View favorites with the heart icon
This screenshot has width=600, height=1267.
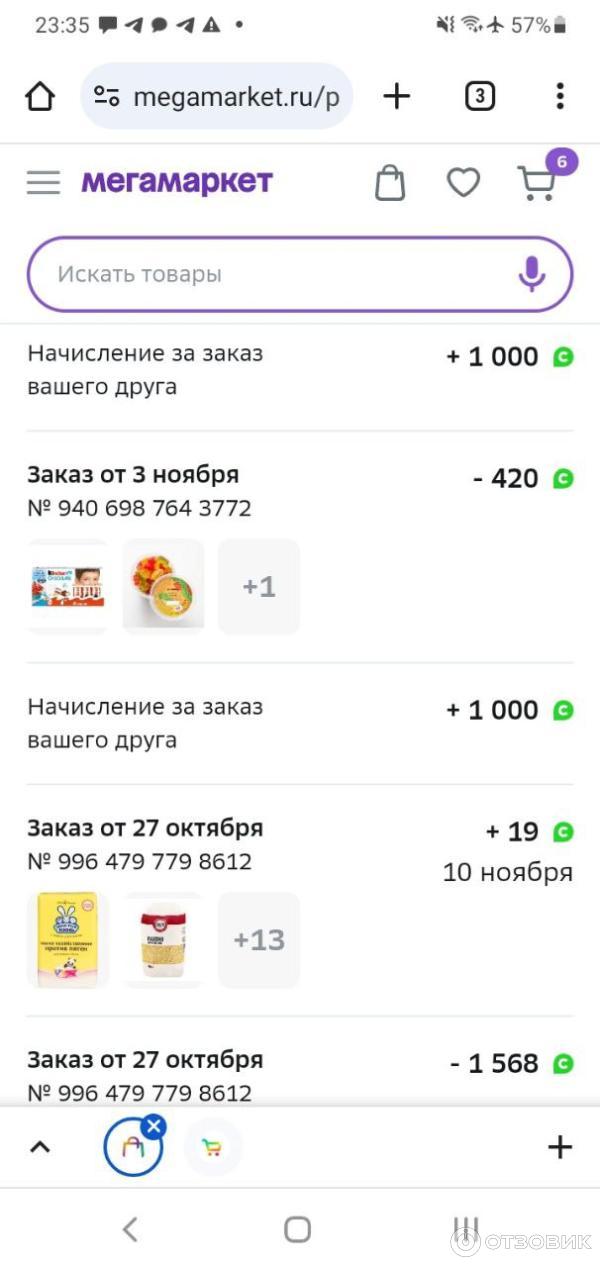tap(463, 183)
